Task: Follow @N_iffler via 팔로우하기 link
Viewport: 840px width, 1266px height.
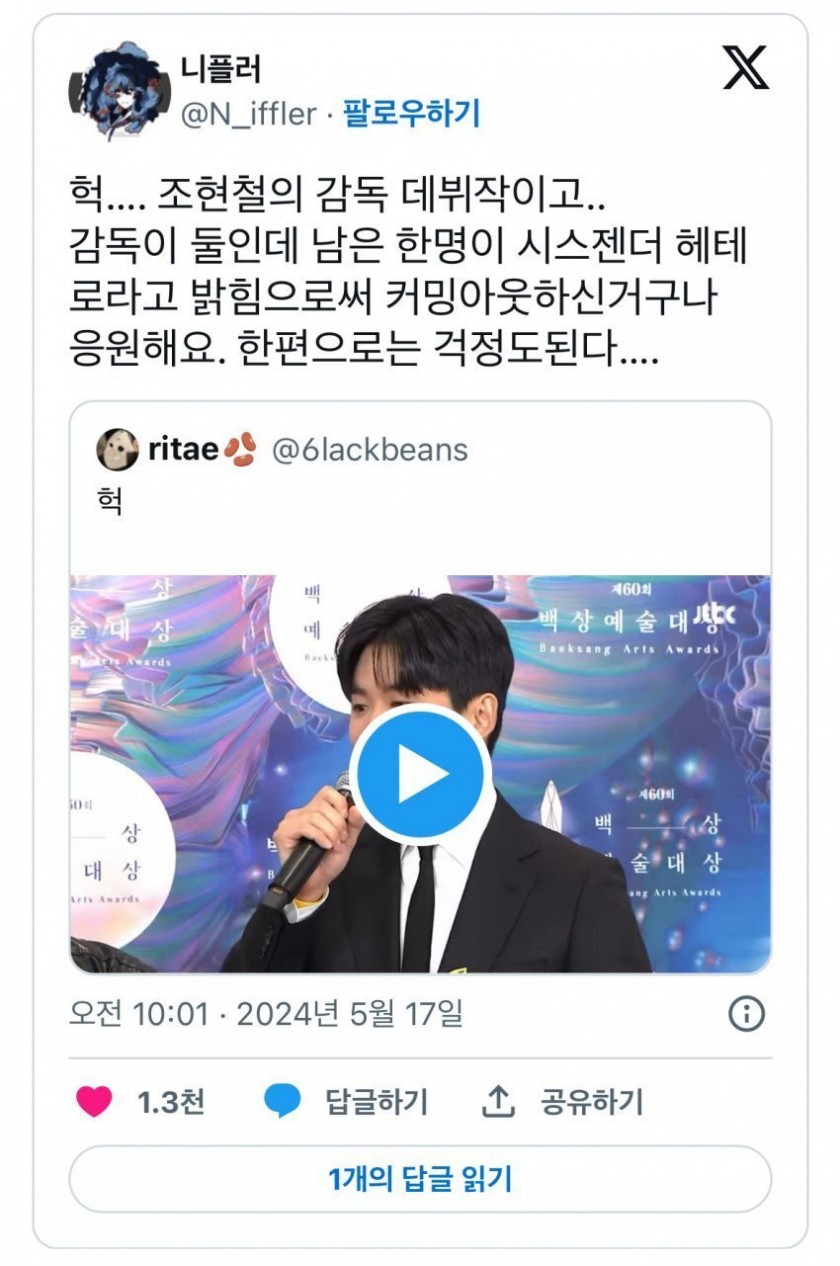Action: (411, 114)
